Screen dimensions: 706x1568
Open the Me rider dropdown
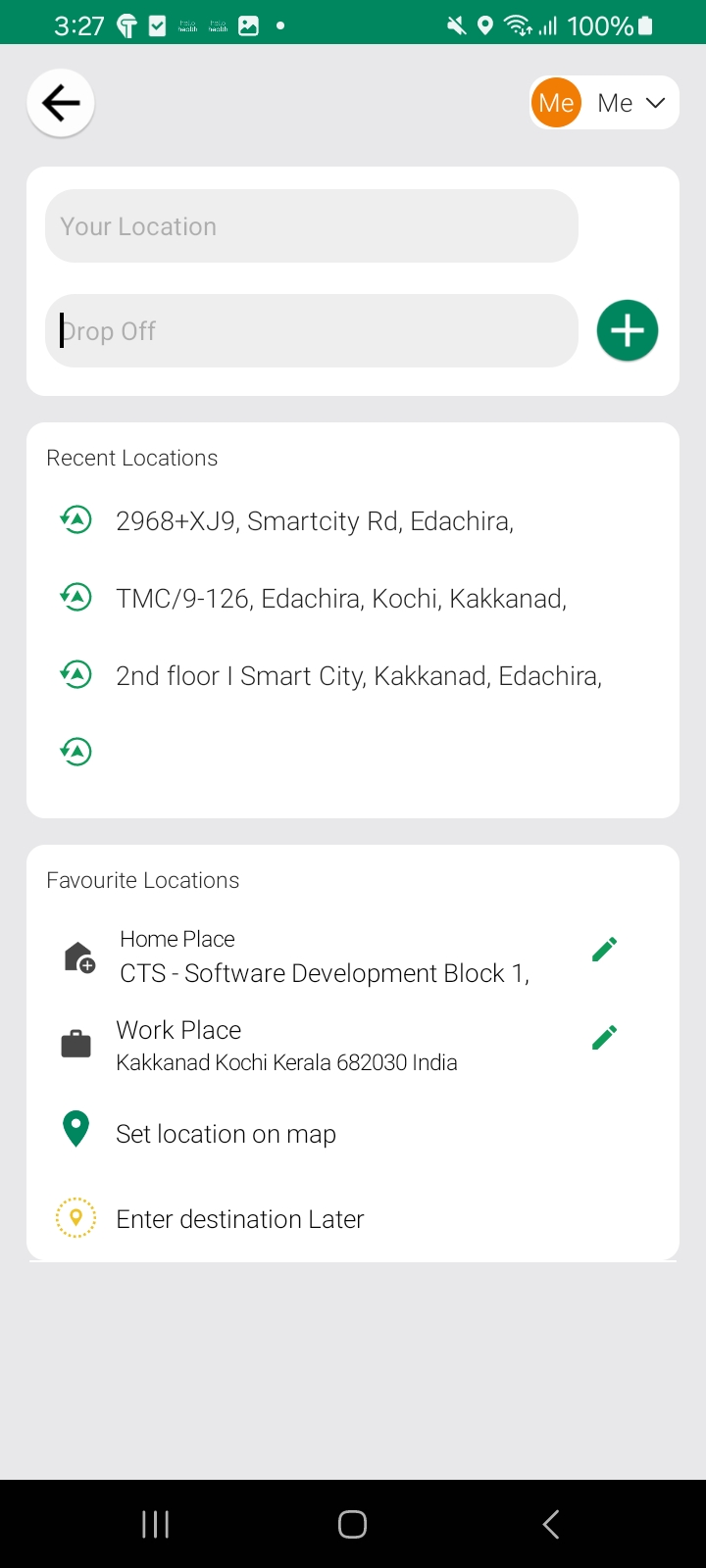click(604, 103)
